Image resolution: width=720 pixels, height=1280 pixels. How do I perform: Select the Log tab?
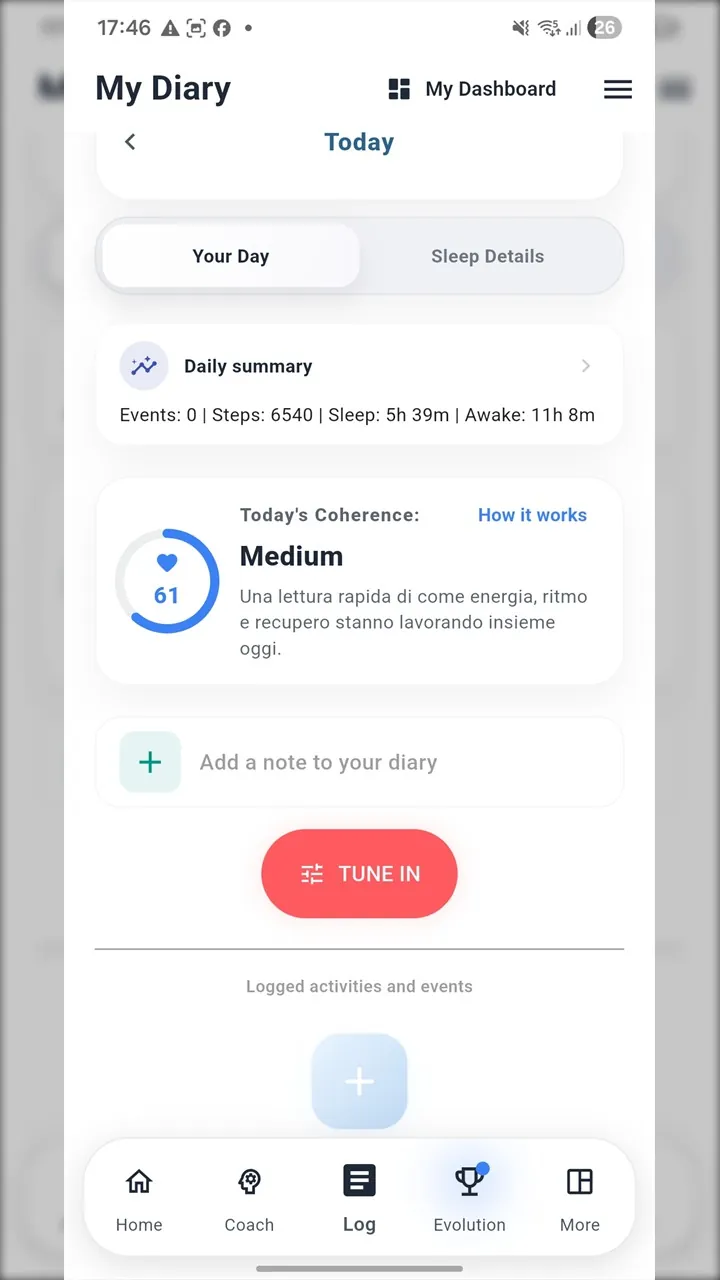[359, 1199]
